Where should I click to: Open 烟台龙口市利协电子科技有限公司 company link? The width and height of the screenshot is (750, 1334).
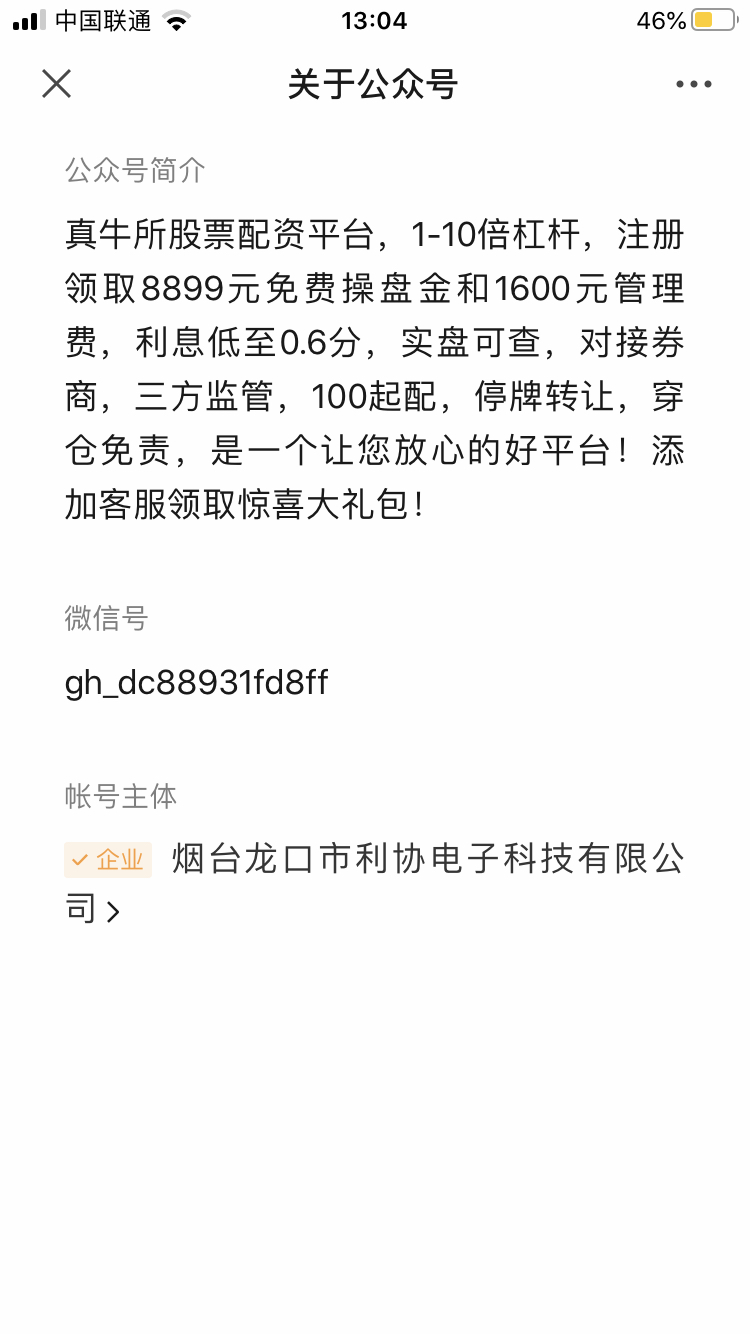tap(430, 859)
